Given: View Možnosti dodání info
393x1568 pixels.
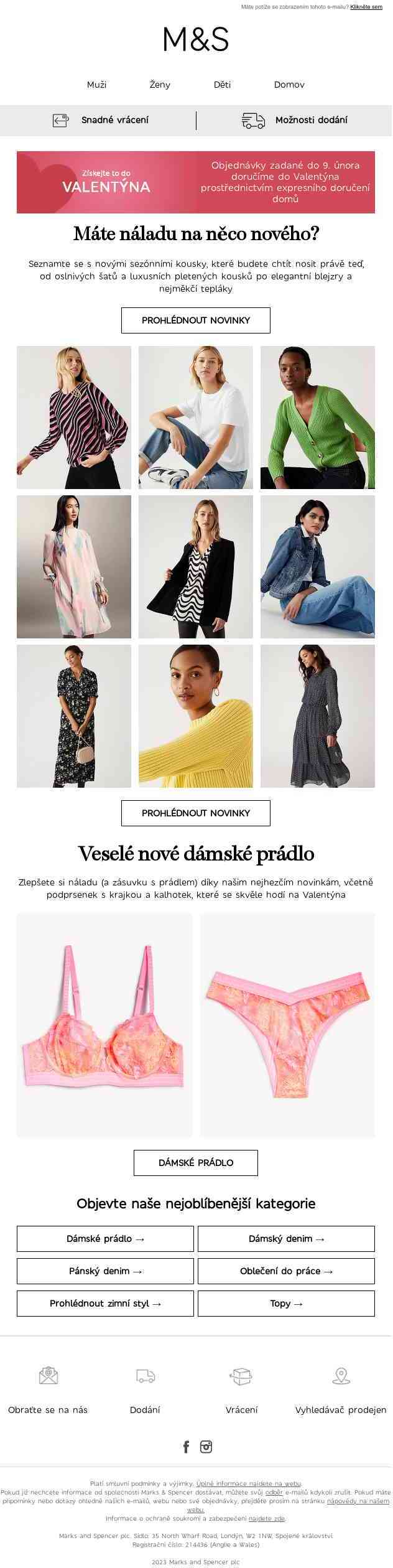Looking at the screenshot, I should pos(295,120).
